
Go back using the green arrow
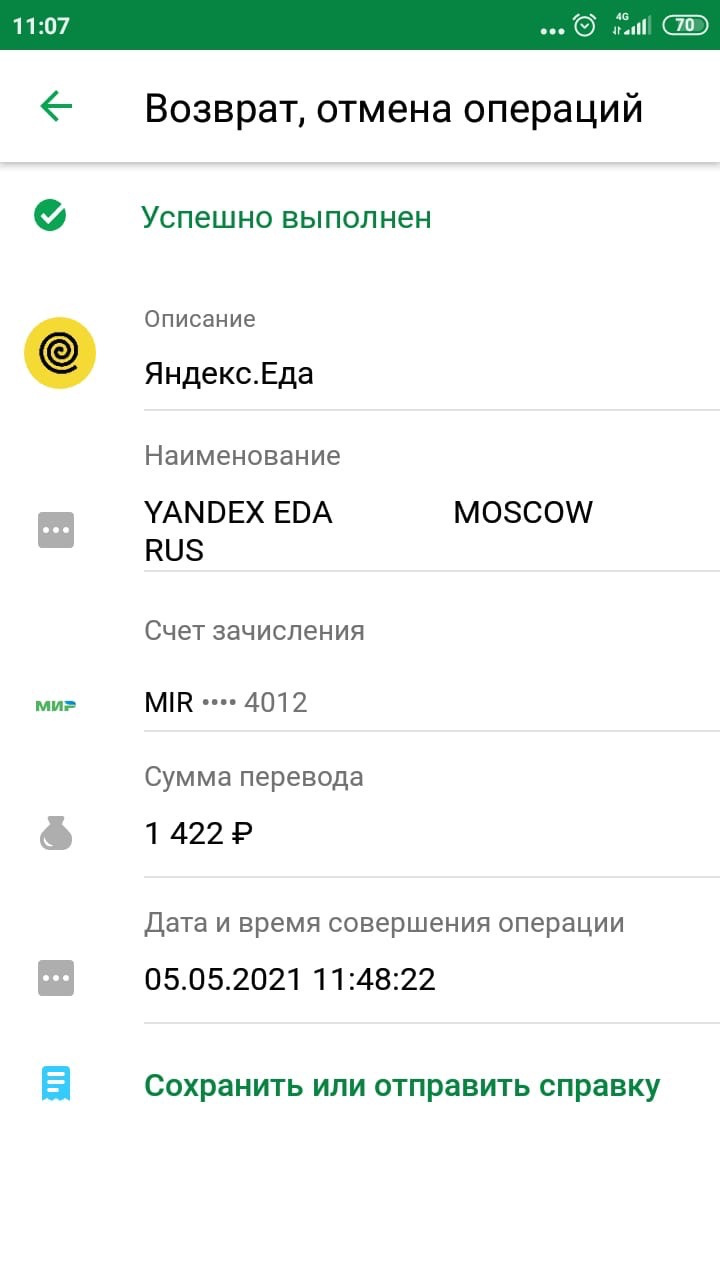(56, 106)
